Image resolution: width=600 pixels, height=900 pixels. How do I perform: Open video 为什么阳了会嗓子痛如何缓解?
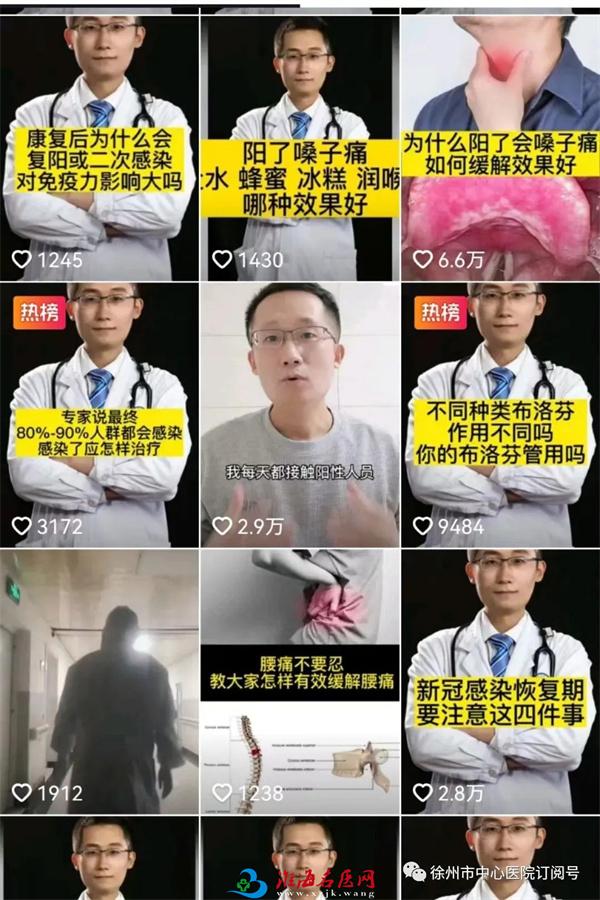click(499, 147)
